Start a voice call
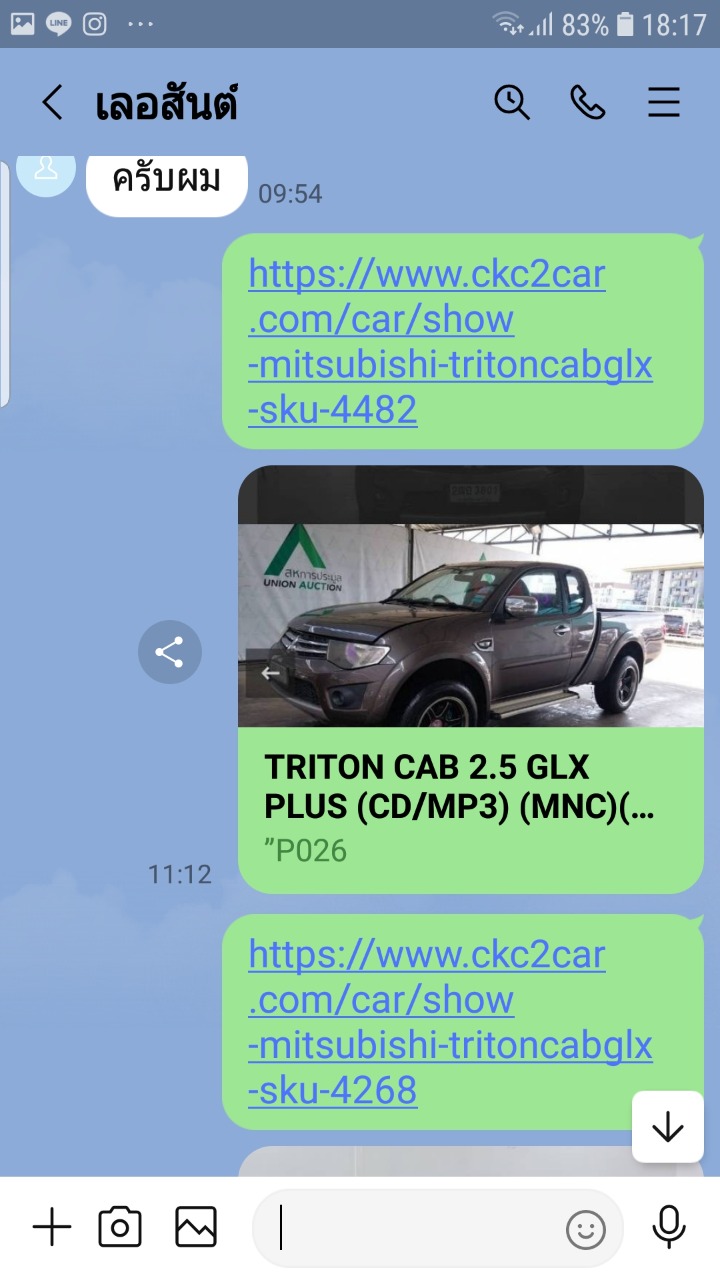 (588, 103)
